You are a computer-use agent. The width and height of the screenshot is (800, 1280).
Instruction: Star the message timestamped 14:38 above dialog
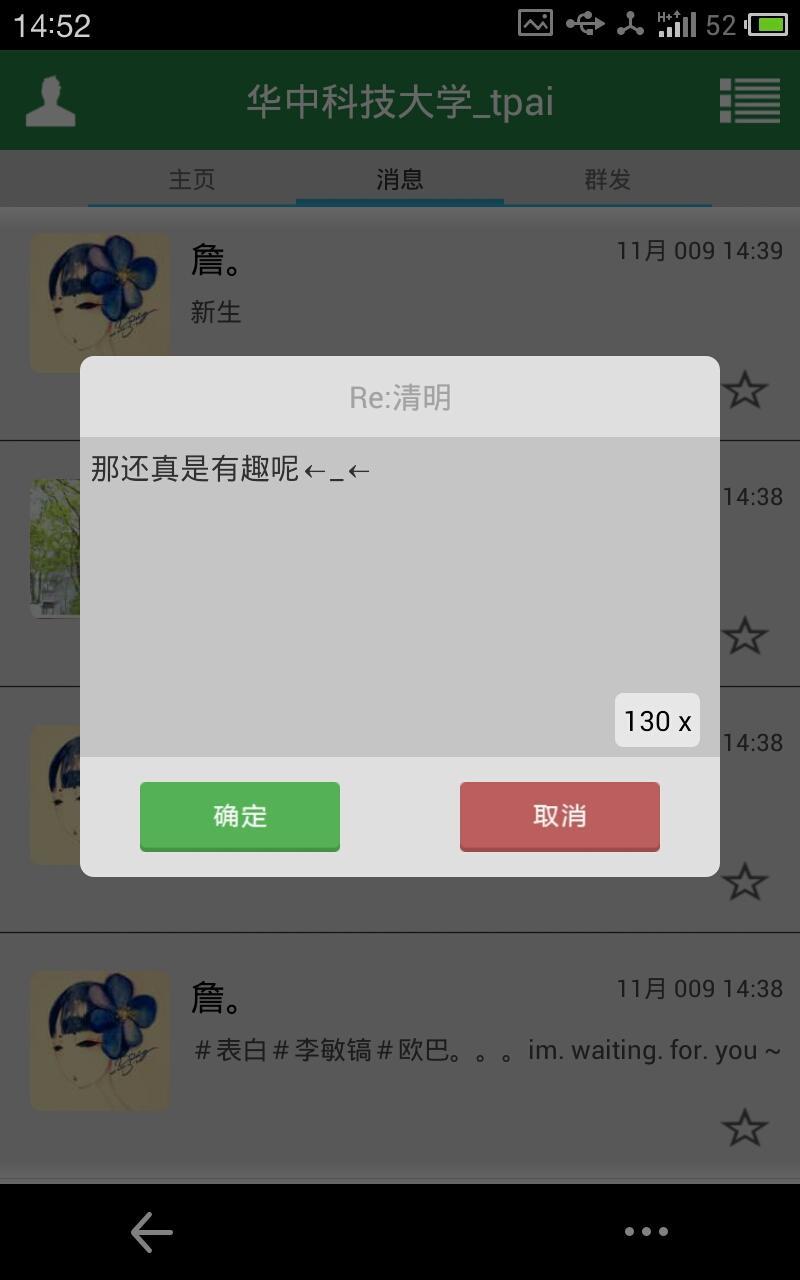[x=746, y=636]
